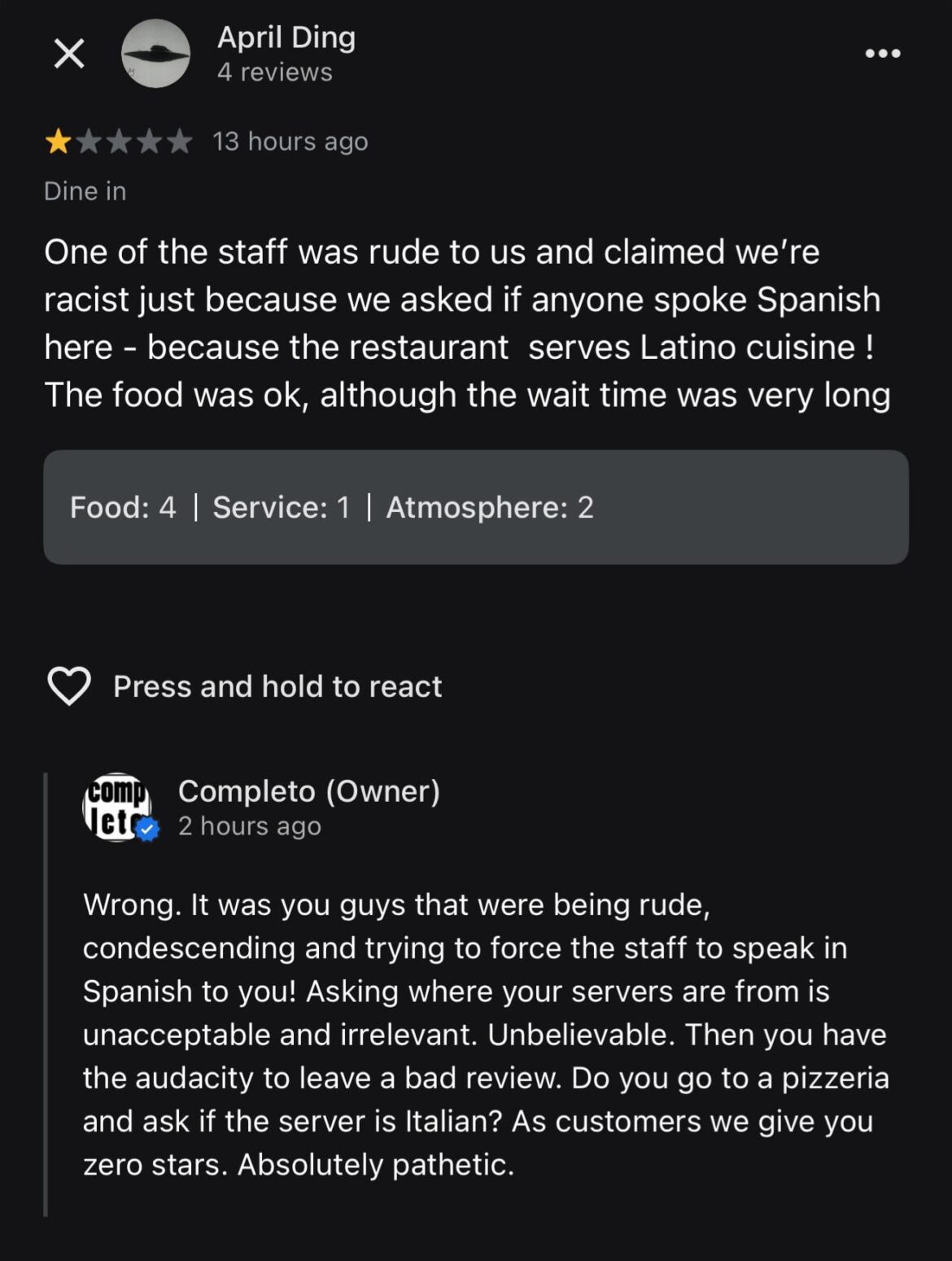This screenshot has width=952, height=1261.
Task: Click the 13 hours ago timestamp
Action: [290, 140]
